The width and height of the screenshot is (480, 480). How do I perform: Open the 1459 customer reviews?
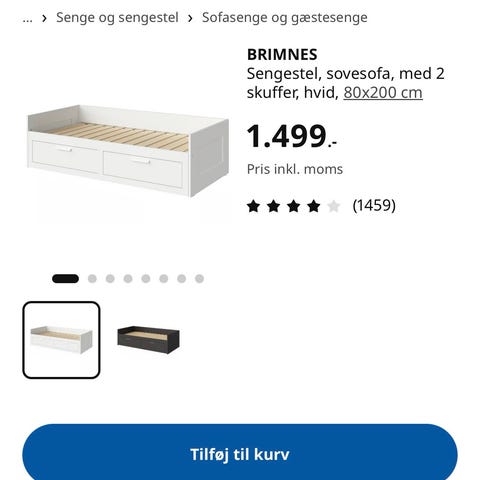(374, 206)
